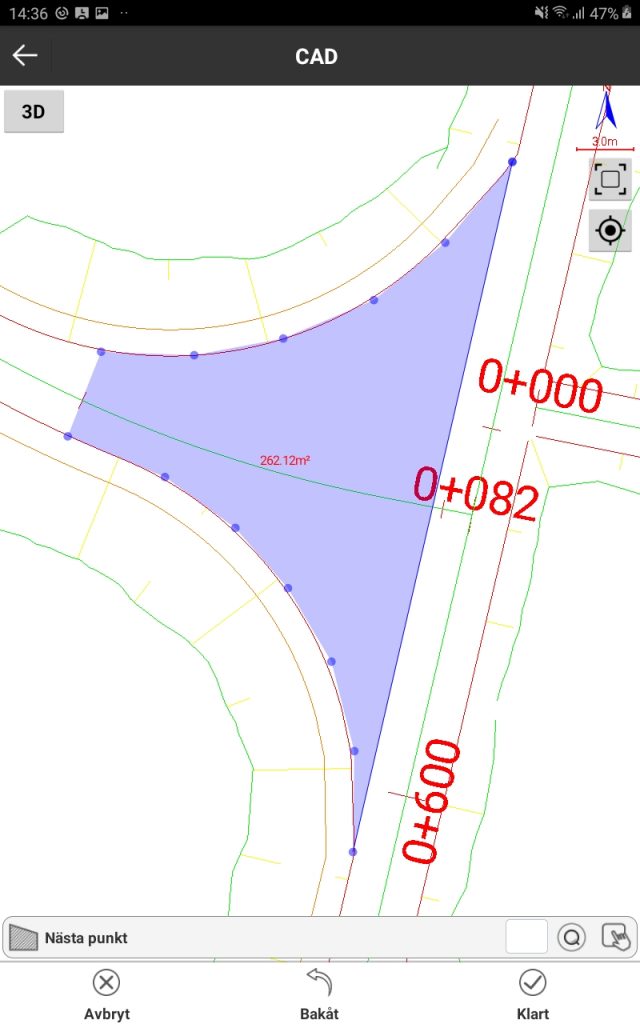Undo the last point with Bakåt
This screenshot has height=1024, width=640.
pyautogui.click(x=319, y=994)
